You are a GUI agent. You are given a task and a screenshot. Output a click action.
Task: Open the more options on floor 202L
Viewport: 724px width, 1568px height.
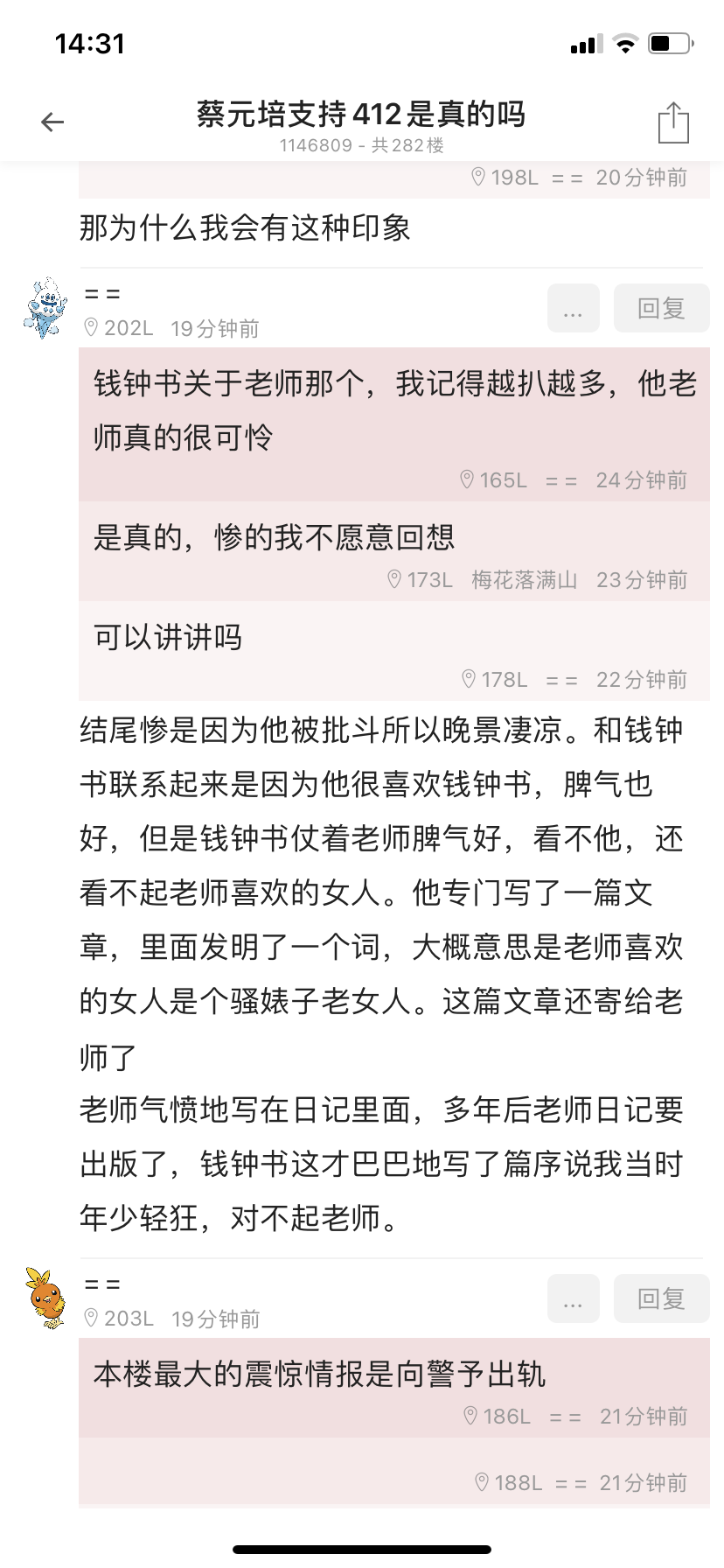(574, 308)
